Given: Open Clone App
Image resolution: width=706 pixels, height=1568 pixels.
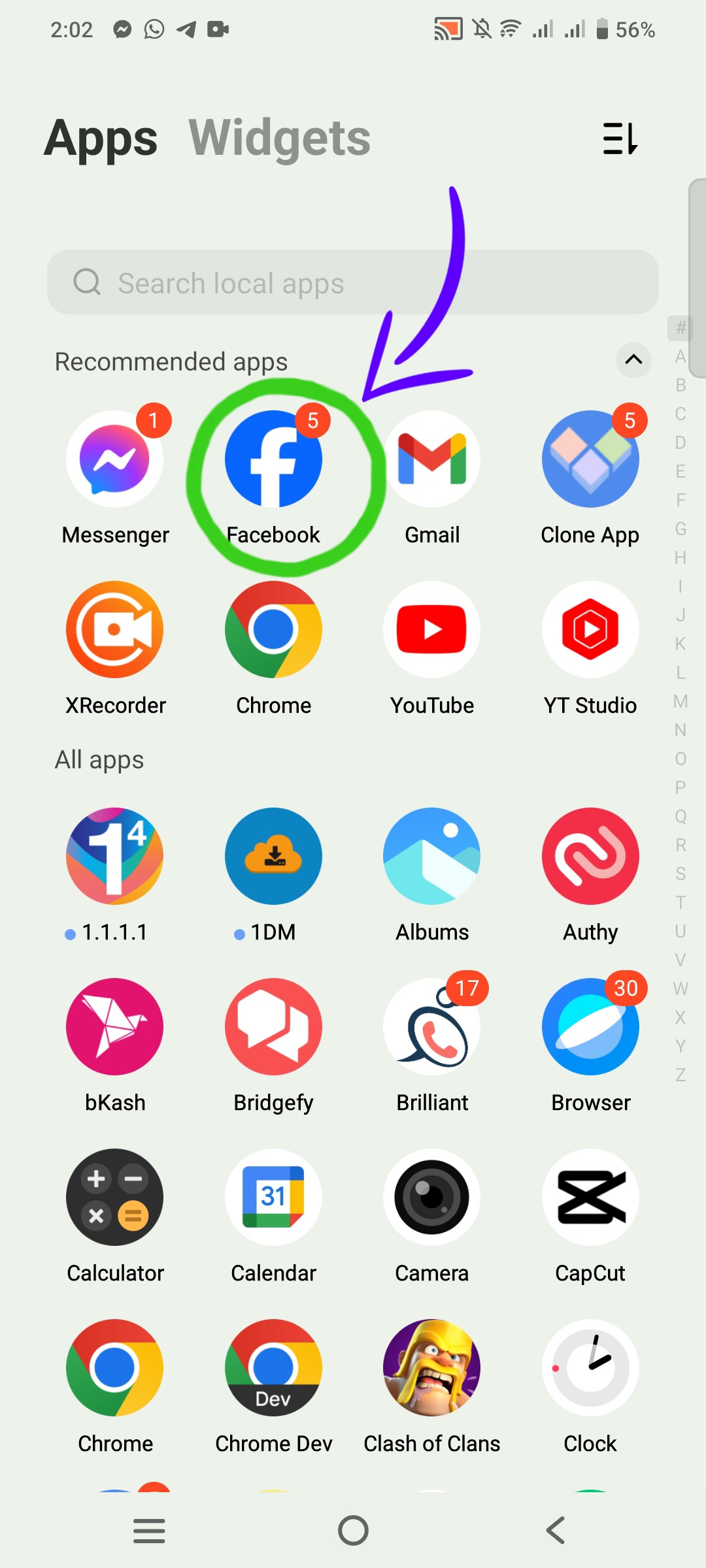Looking at the screenshot, I should (590, 459).
